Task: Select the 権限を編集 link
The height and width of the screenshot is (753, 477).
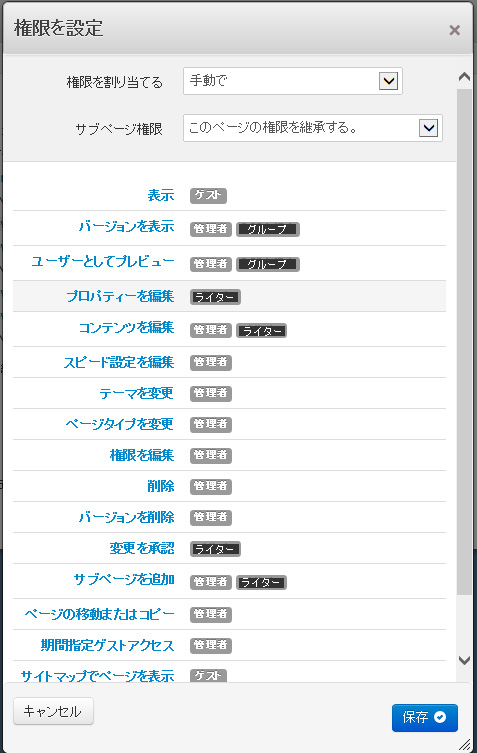Action: [x=142, y=455]
